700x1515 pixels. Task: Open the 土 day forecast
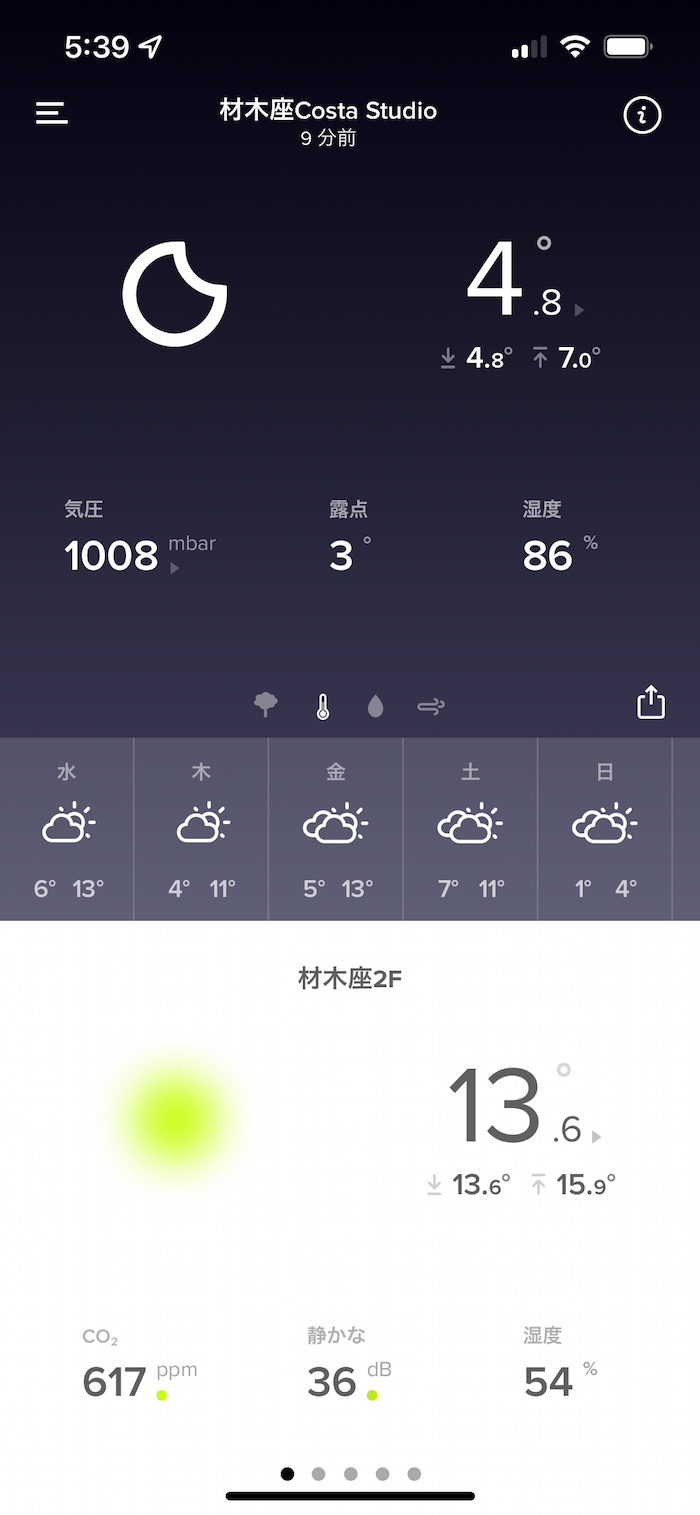tap(470, 828)
